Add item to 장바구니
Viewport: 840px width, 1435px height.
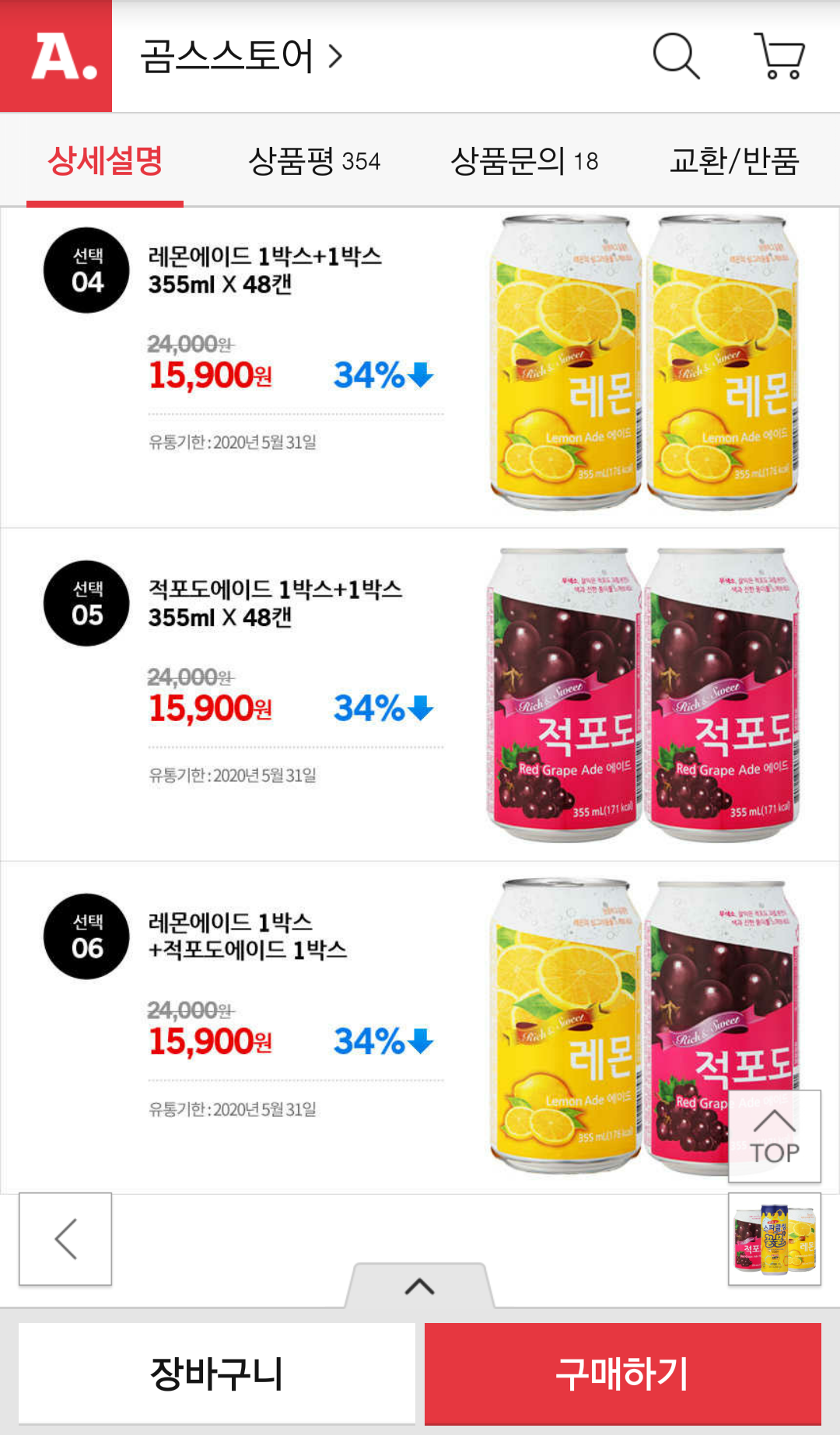(x=217, y=1374)
